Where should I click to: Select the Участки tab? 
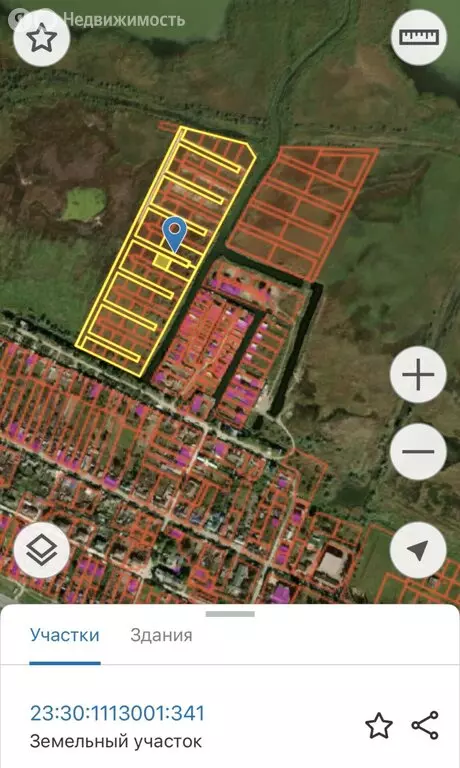coord(65,635)
